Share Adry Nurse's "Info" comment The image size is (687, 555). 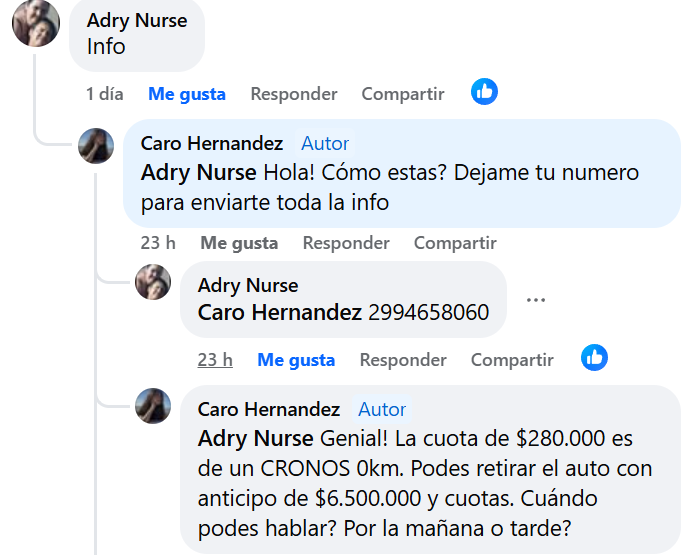402,94
